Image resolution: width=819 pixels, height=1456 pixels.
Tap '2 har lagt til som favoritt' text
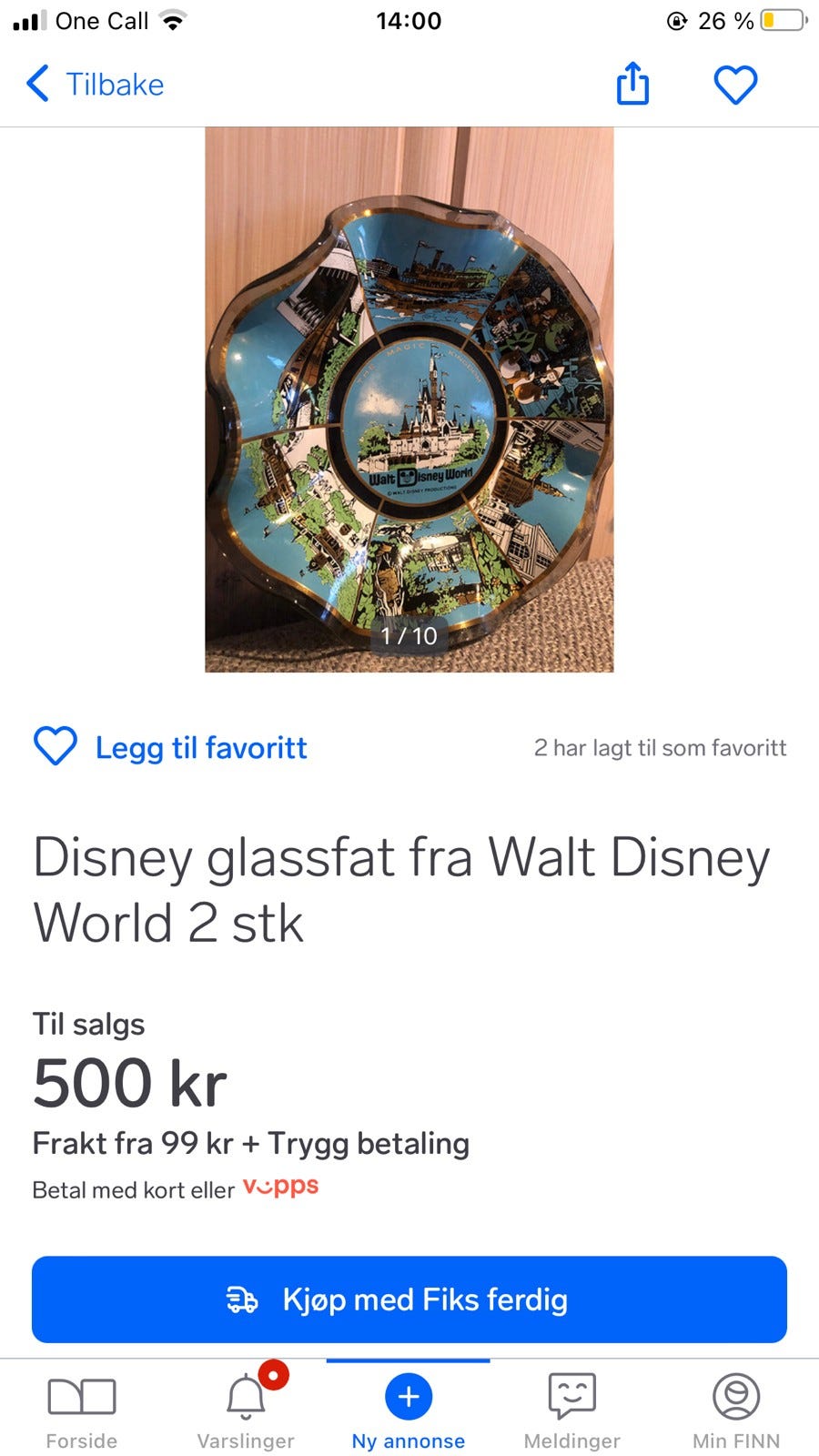pyautogui.click(x=661, y=748)
